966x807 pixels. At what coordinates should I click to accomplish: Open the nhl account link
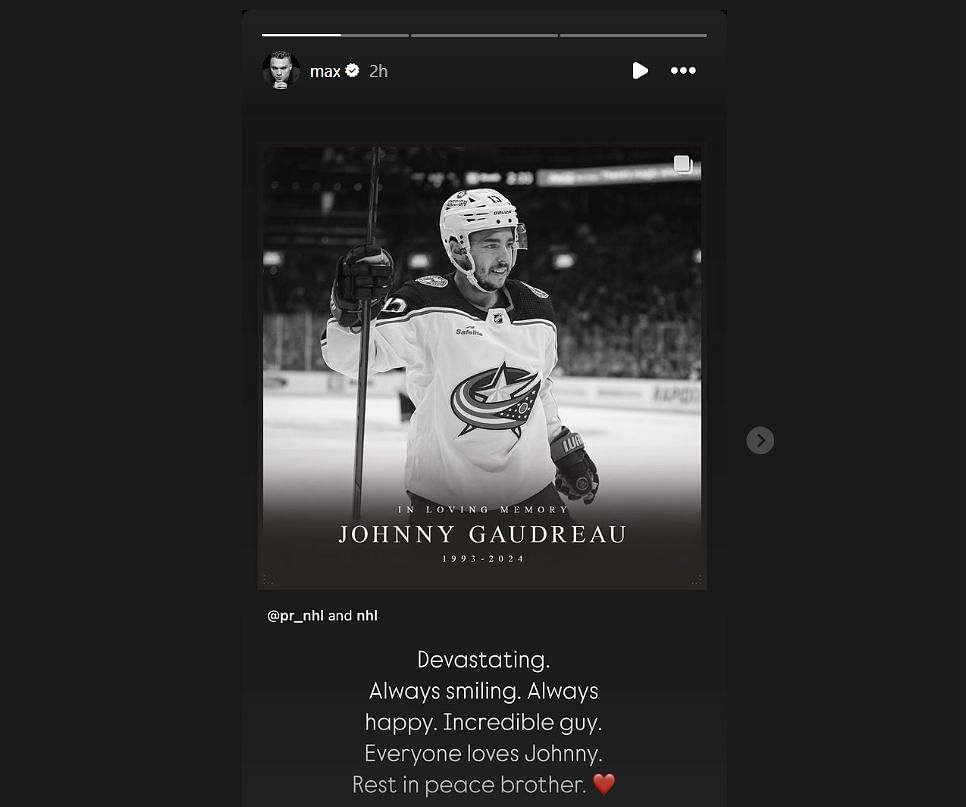(367, 616)
